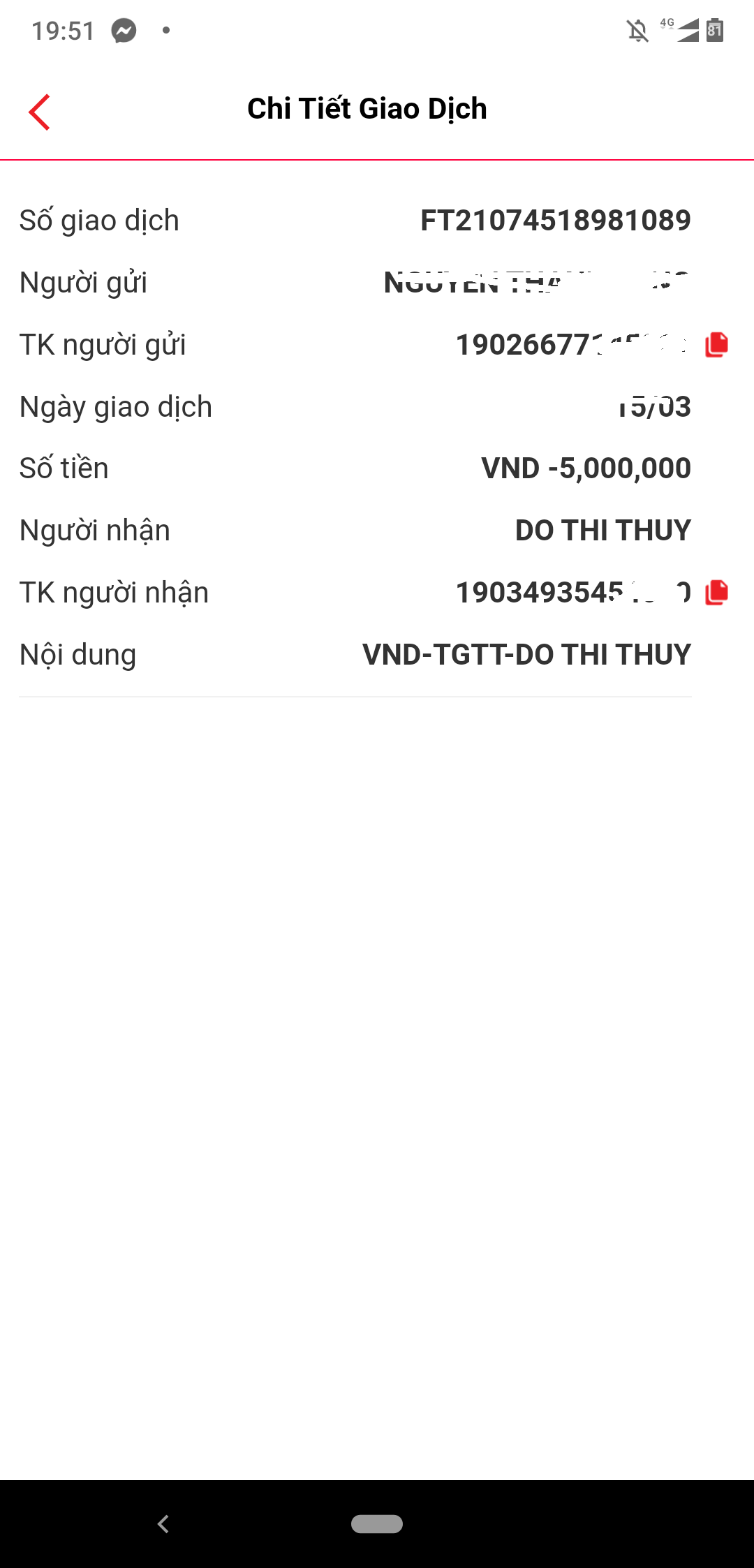Tap the Chi Tiết Giao Dịch title
Screen dimensions: 754x1568
pos(368,109)
